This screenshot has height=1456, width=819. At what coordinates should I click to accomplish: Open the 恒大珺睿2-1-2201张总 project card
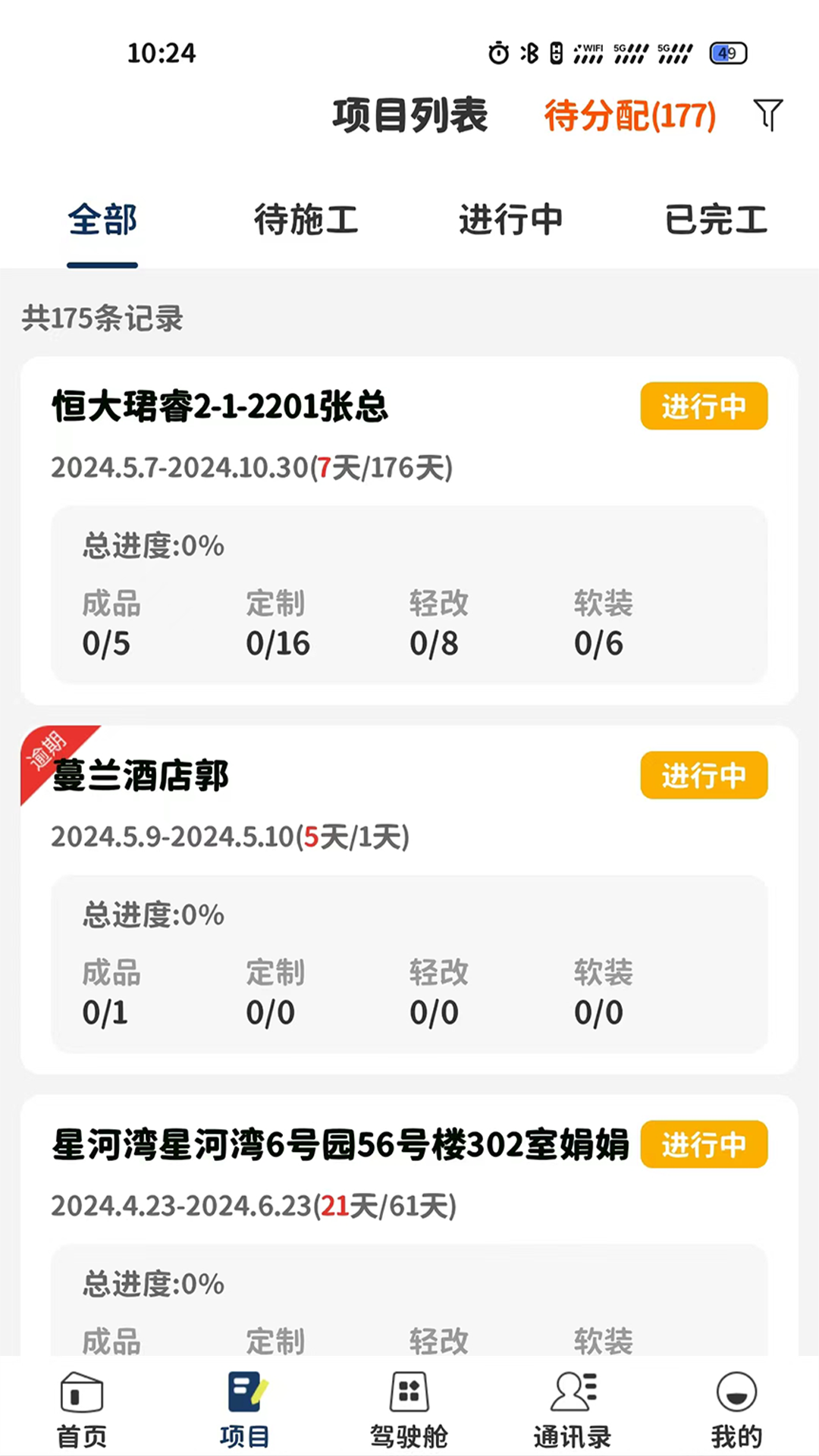[x=220, y=406]
